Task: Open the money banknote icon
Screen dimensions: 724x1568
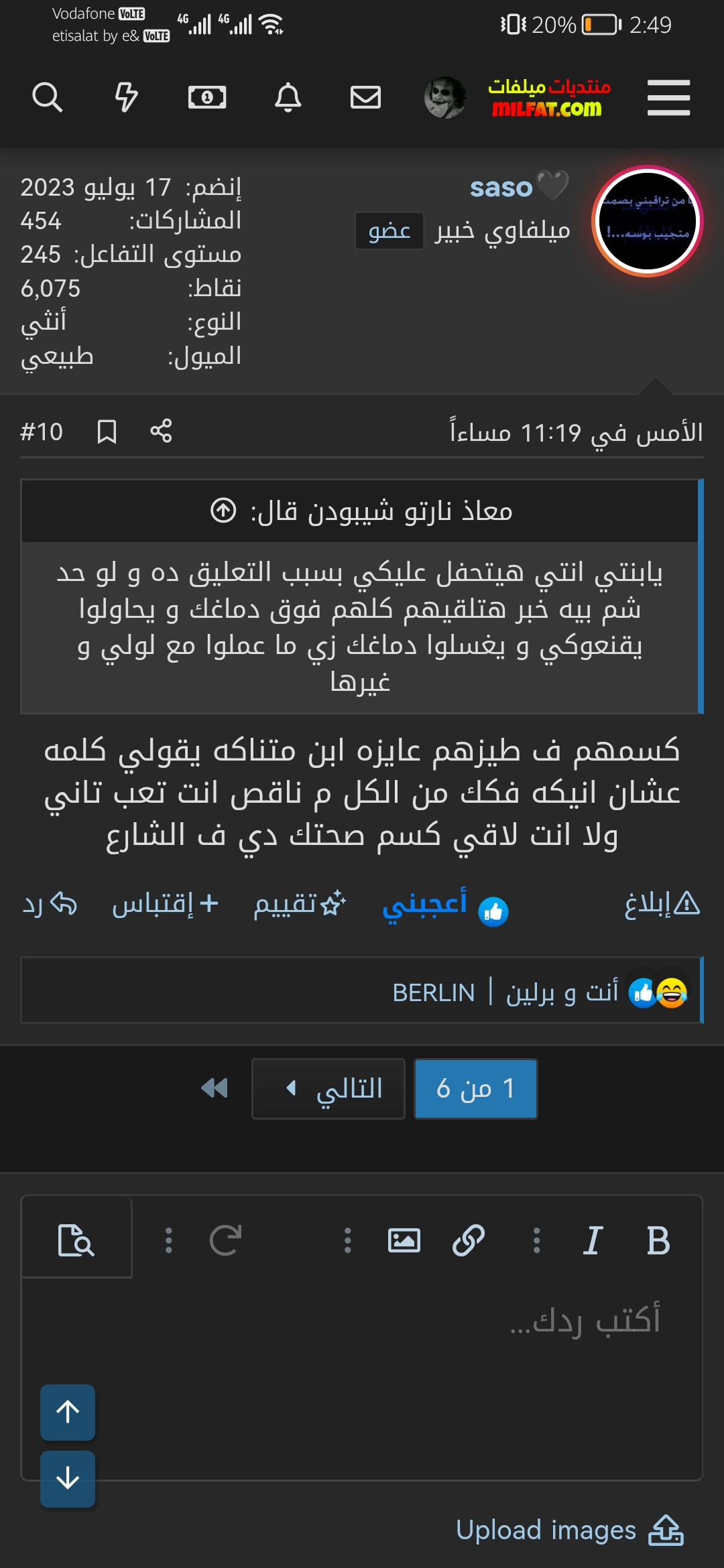Action: point(207,98)
